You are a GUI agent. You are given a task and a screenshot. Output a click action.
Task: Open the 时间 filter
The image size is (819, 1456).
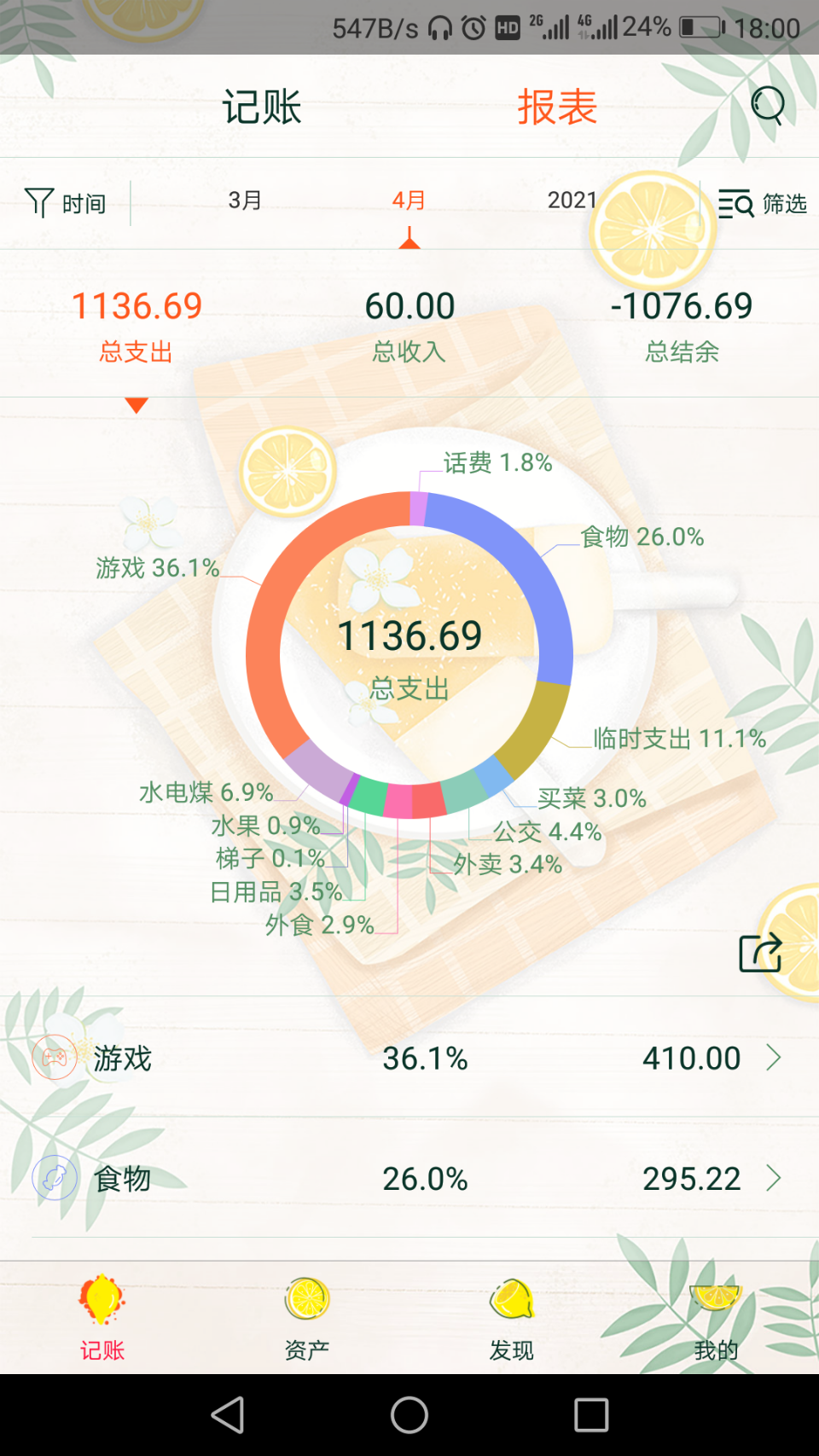coord(66,203)
